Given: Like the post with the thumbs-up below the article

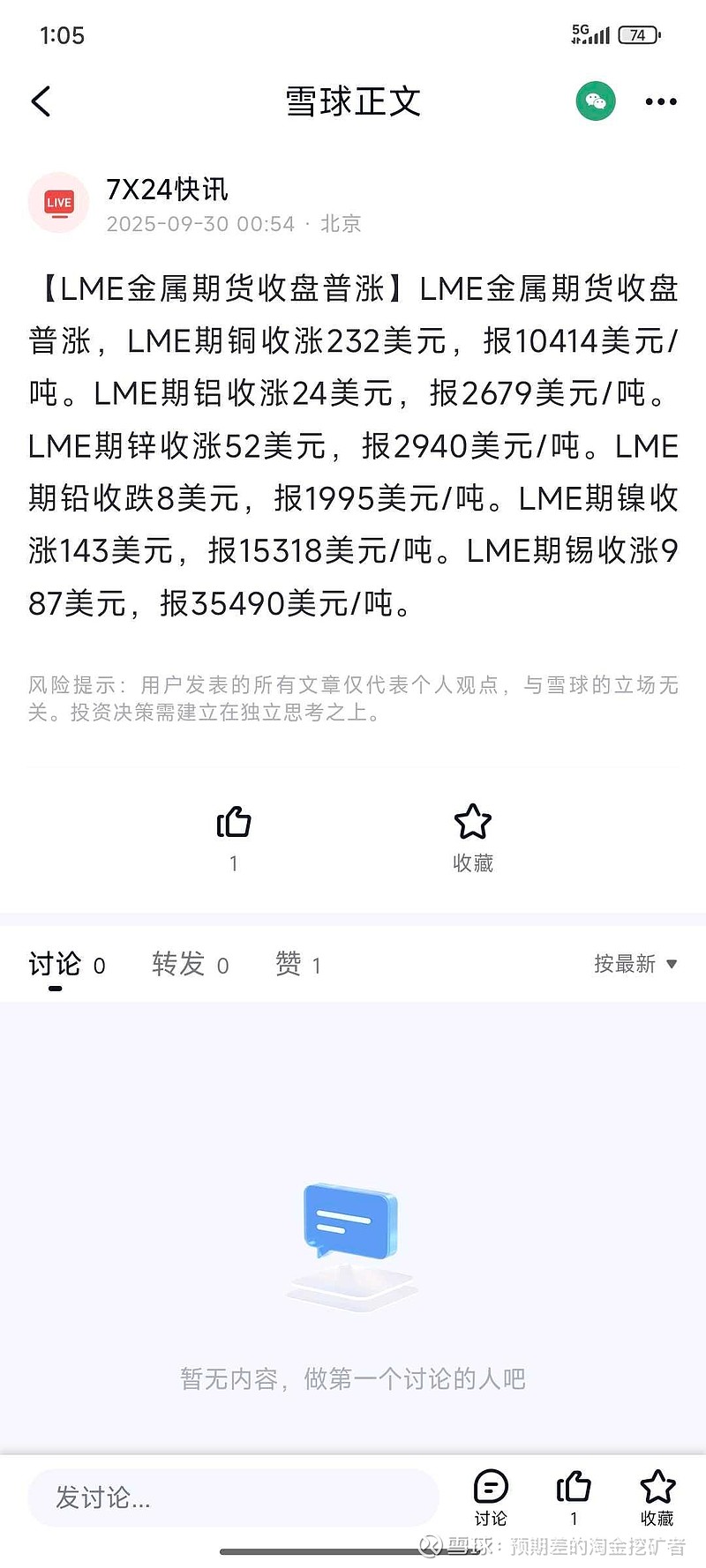Looking at the screenshot, I should coord(234,837).
